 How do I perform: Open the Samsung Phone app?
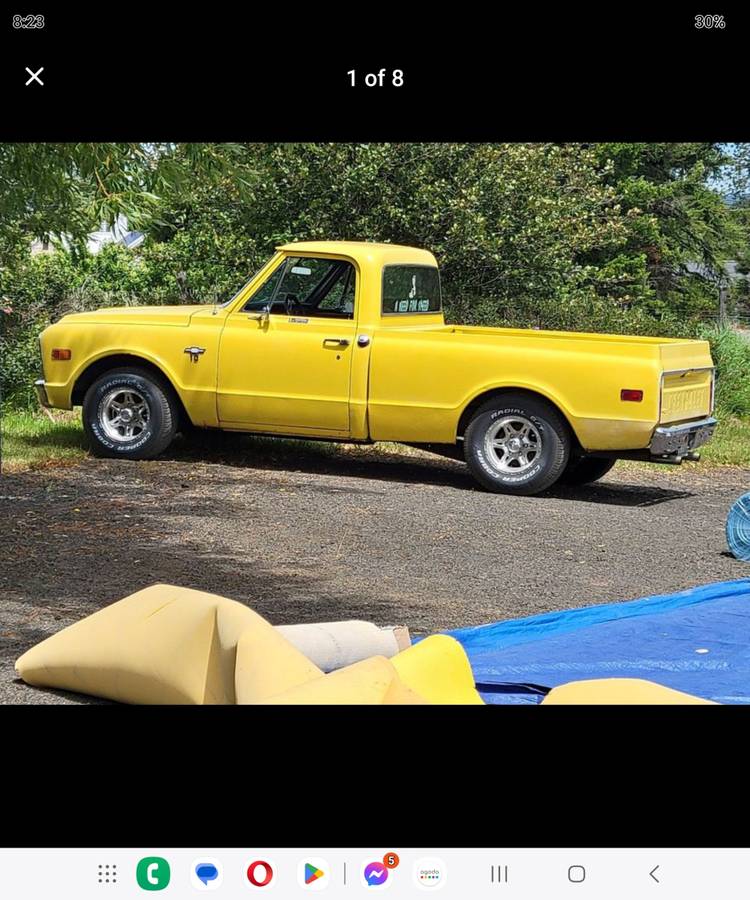pyautogui.click(x=155, y=871)
